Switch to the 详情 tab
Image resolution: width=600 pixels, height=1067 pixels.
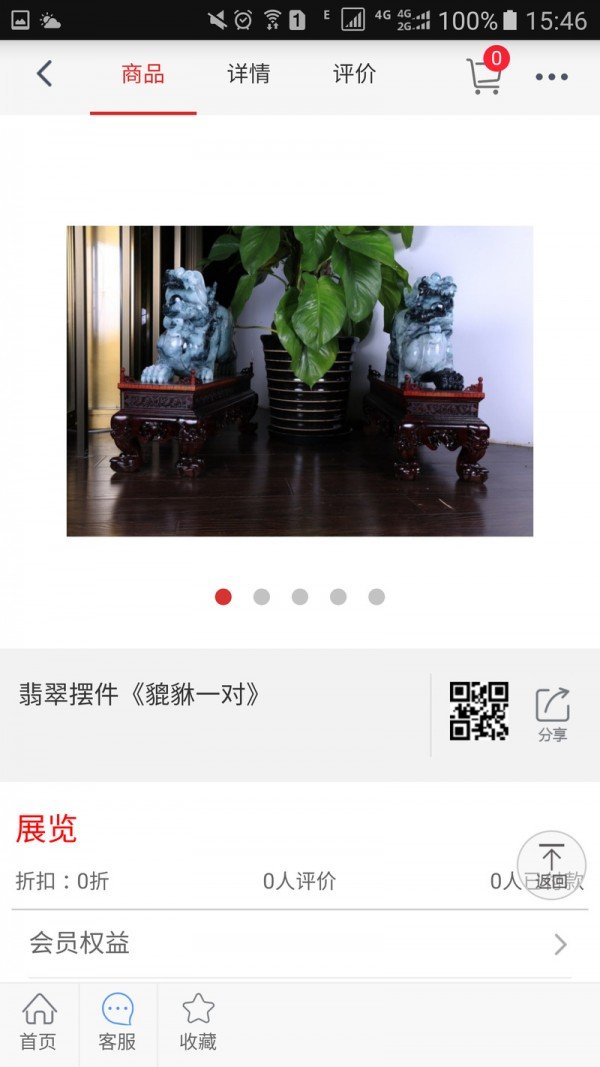tap(248, 74)
